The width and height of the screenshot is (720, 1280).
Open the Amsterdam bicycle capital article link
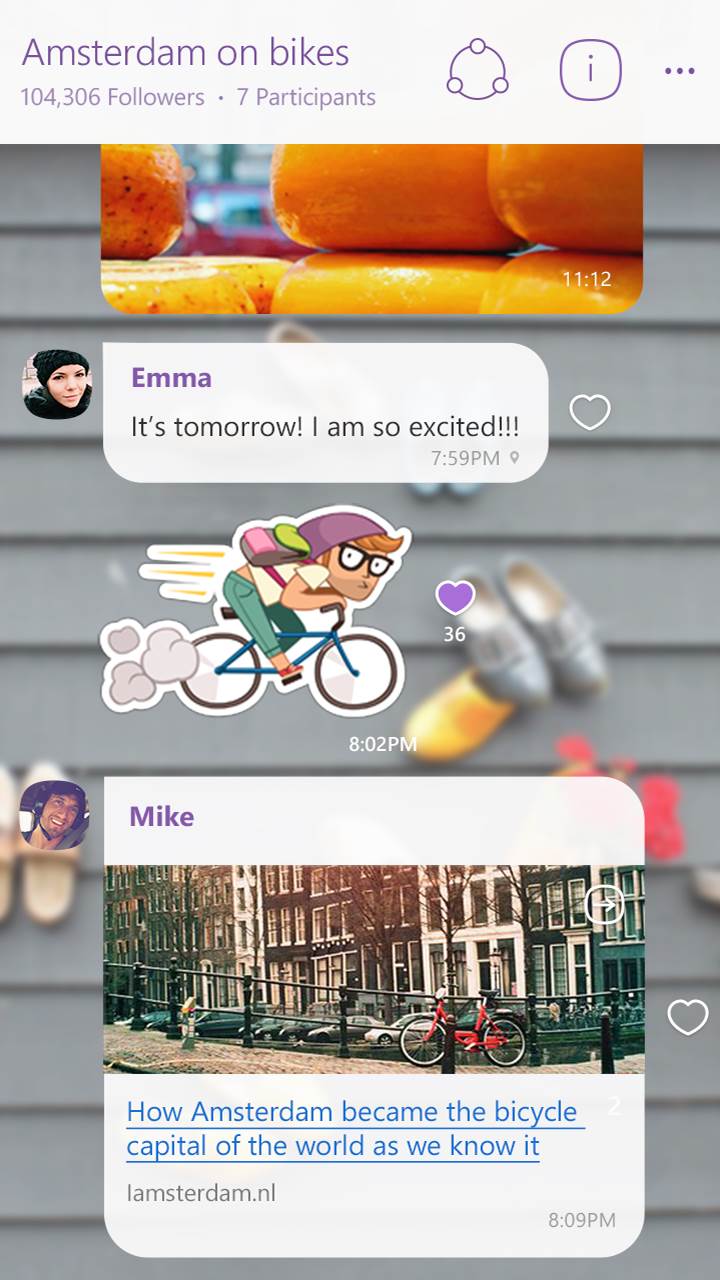(x=352, y=1128)
